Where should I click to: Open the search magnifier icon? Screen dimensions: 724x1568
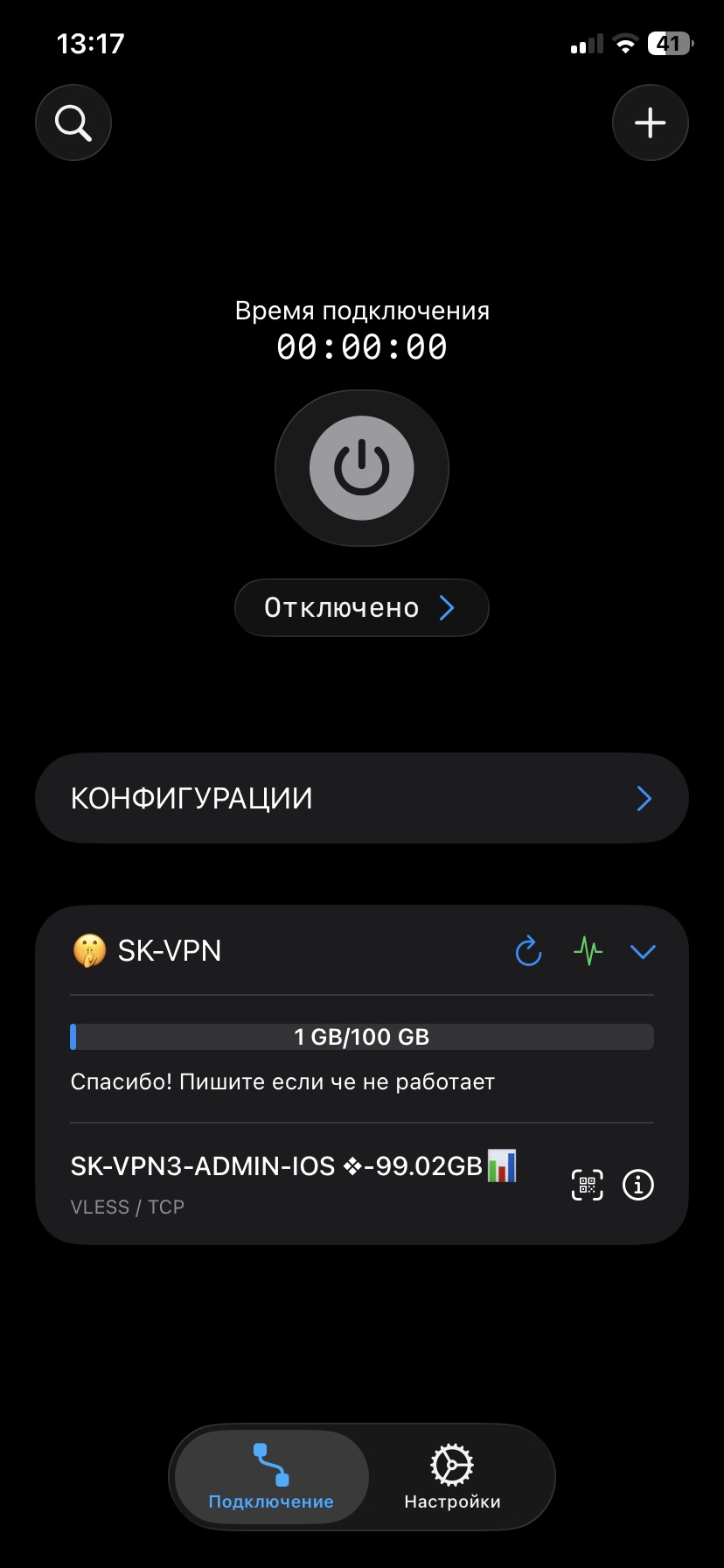[x=73, y=123]
